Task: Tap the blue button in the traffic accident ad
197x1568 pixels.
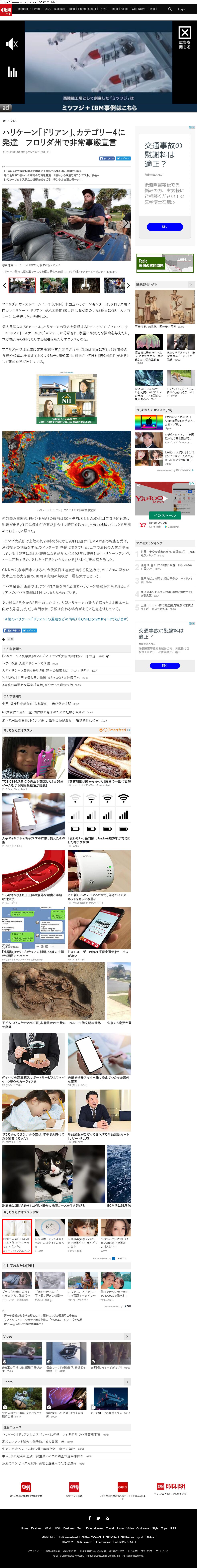Action: pos(165,227)
